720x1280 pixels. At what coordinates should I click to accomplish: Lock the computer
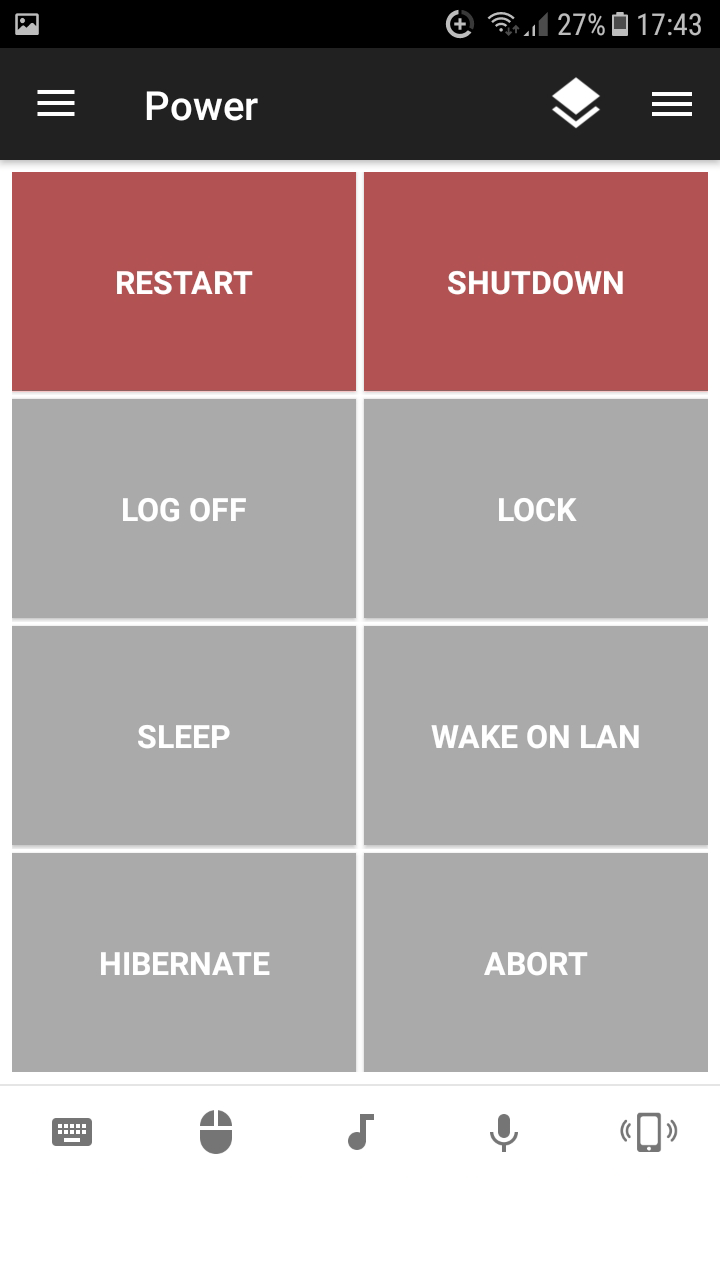[x=536, y=509]
